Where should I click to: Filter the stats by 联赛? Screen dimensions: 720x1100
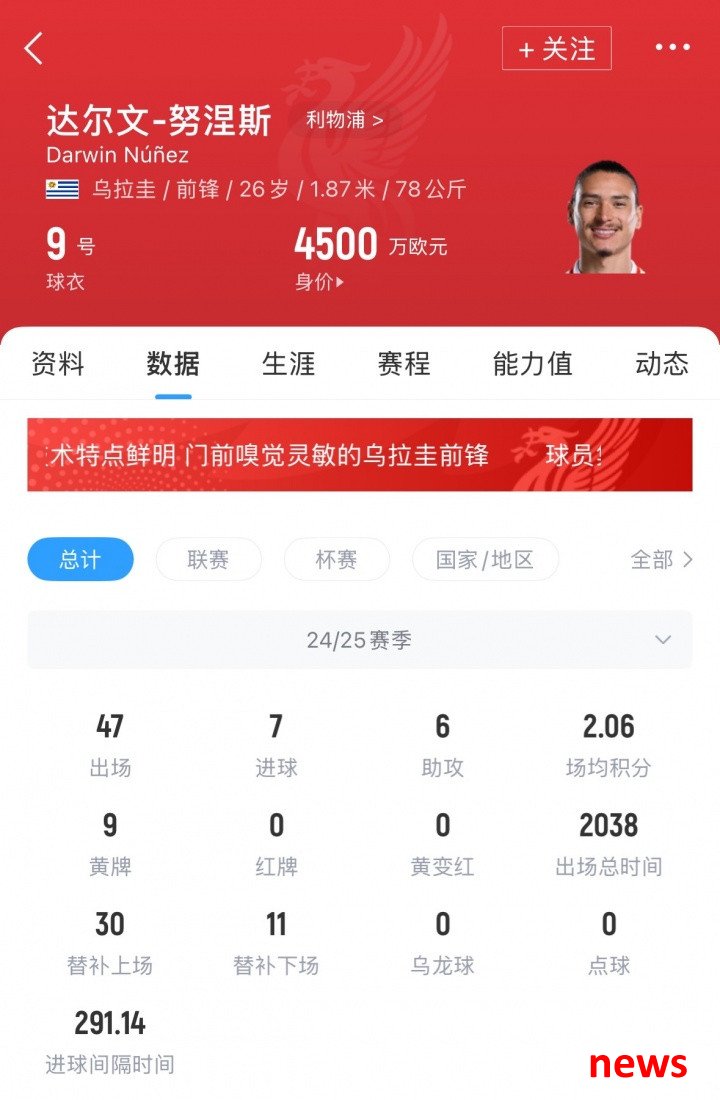208,560
